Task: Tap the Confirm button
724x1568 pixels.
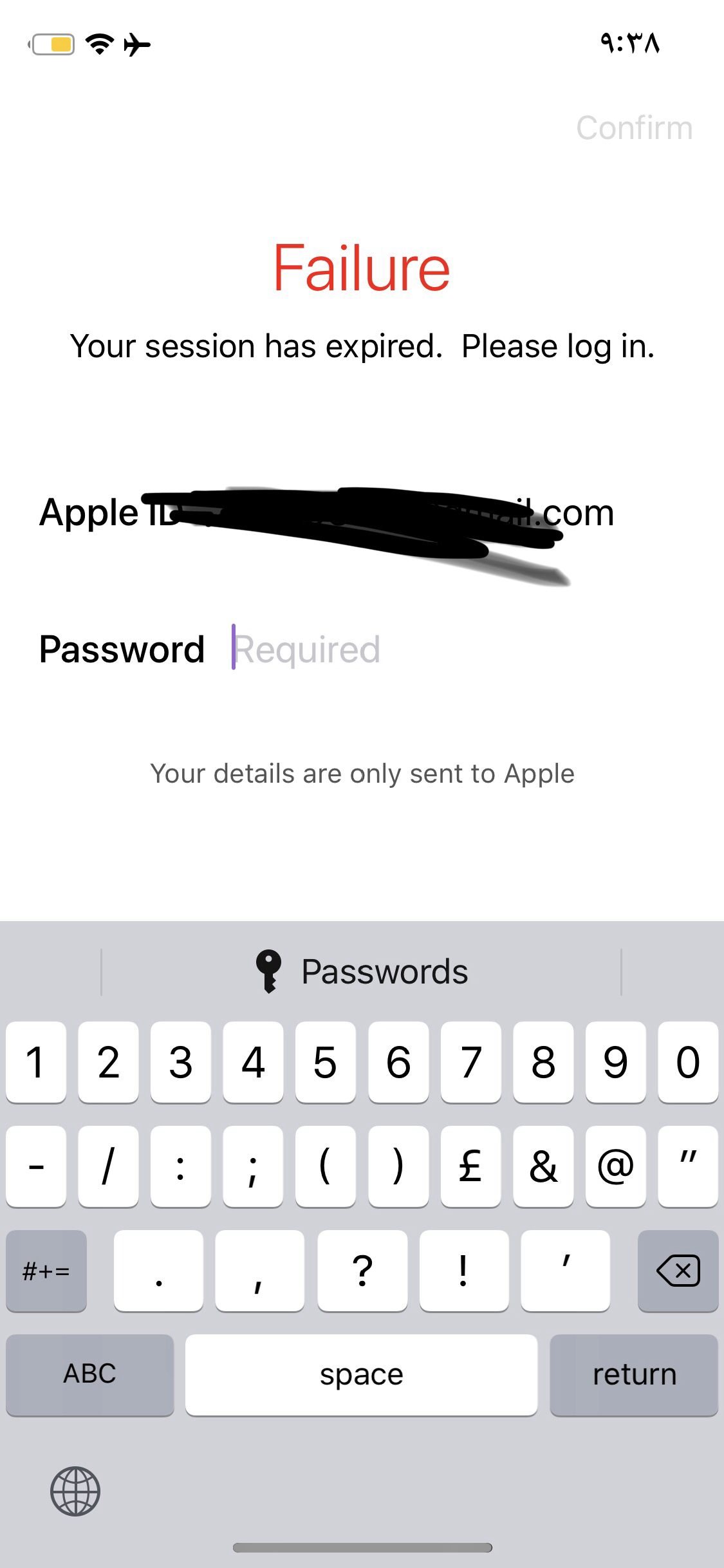Action: pos(635,127)
